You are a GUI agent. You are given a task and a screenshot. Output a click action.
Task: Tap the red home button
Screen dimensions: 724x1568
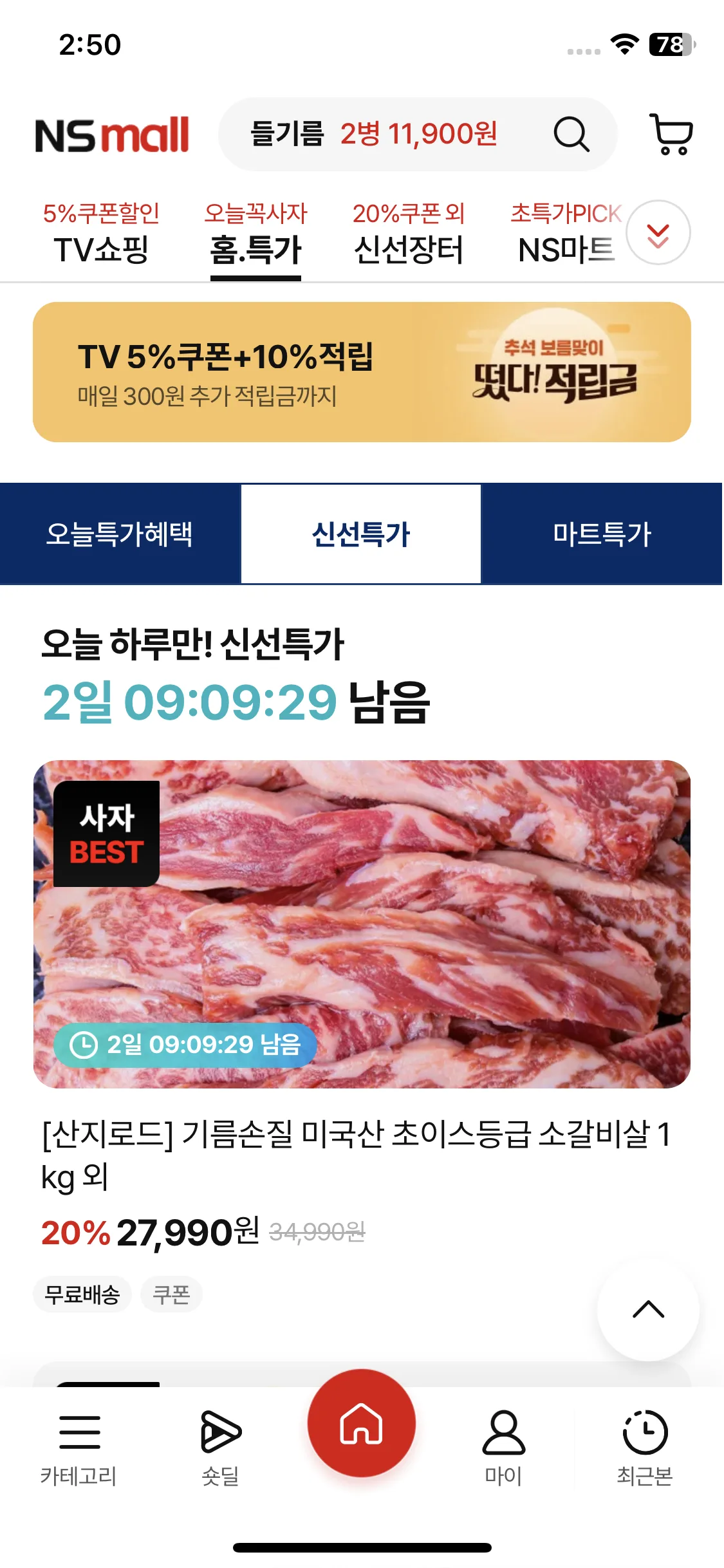[x=362, y=1423]
